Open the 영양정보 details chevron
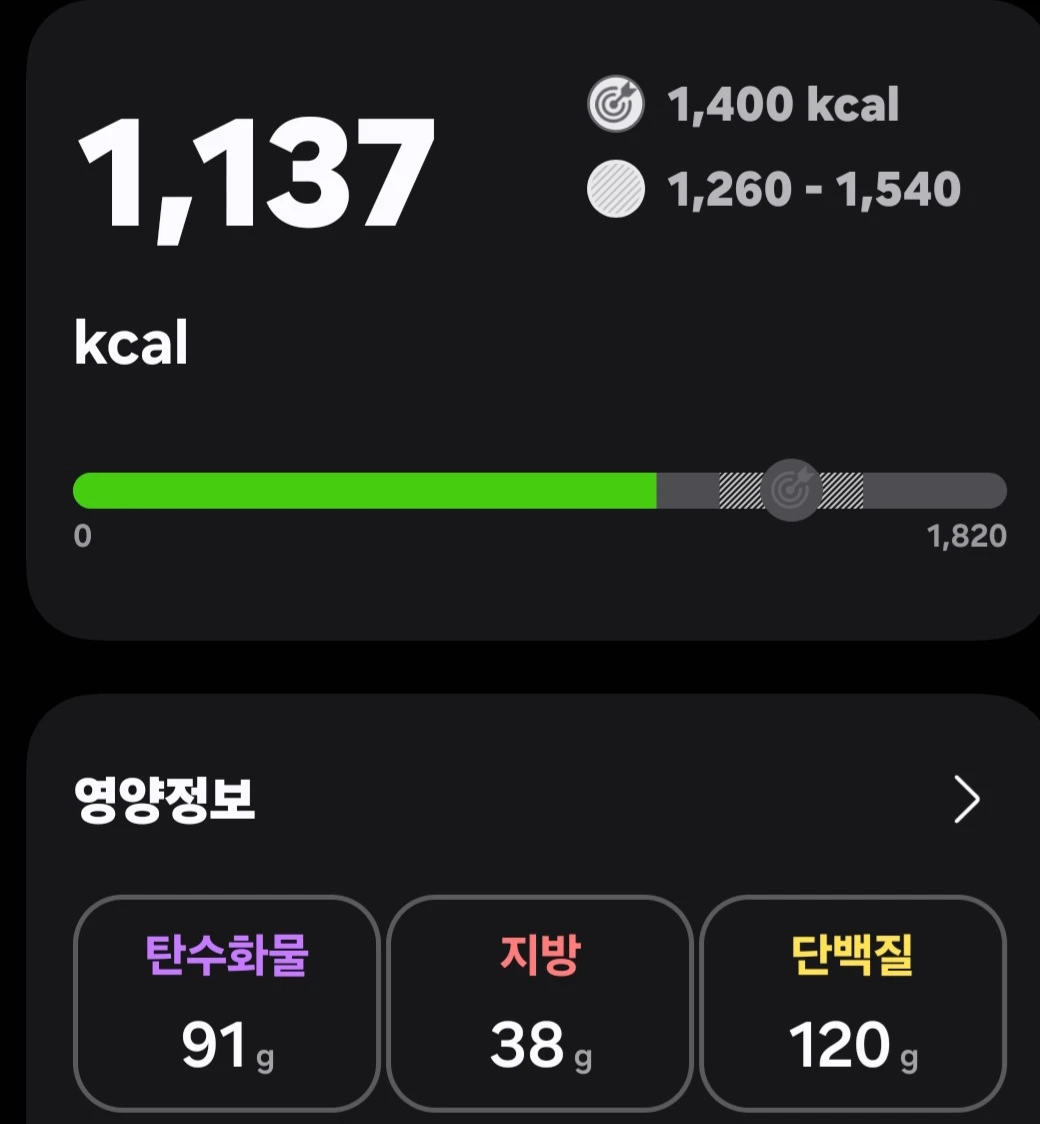 [x=967, y=799]
